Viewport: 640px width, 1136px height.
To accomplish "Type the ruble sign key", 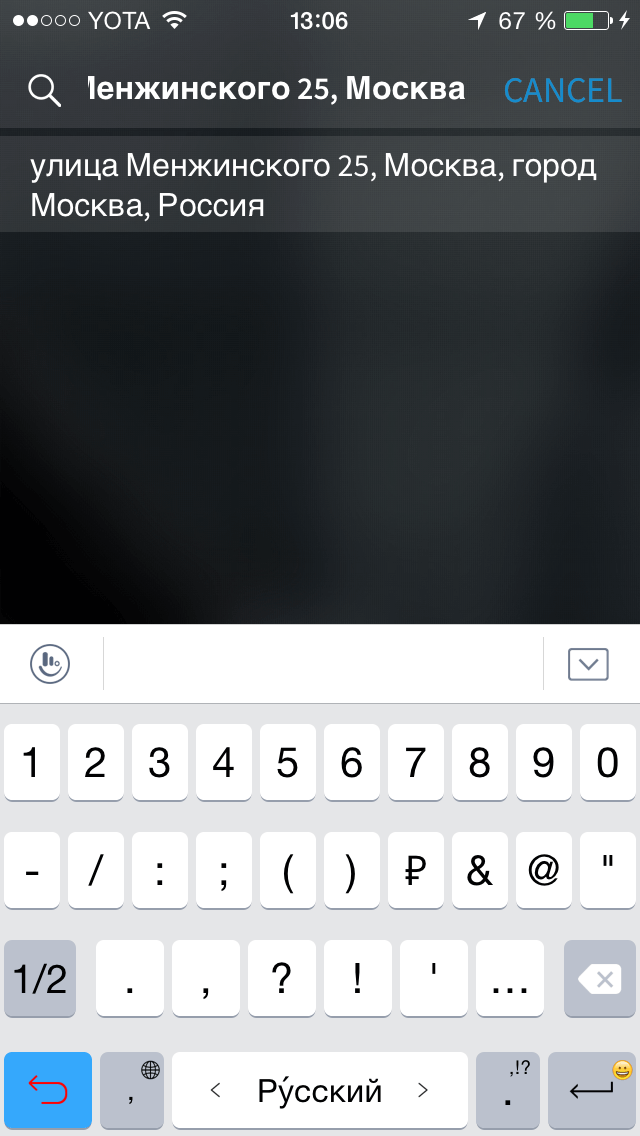I will pos(415,872).
